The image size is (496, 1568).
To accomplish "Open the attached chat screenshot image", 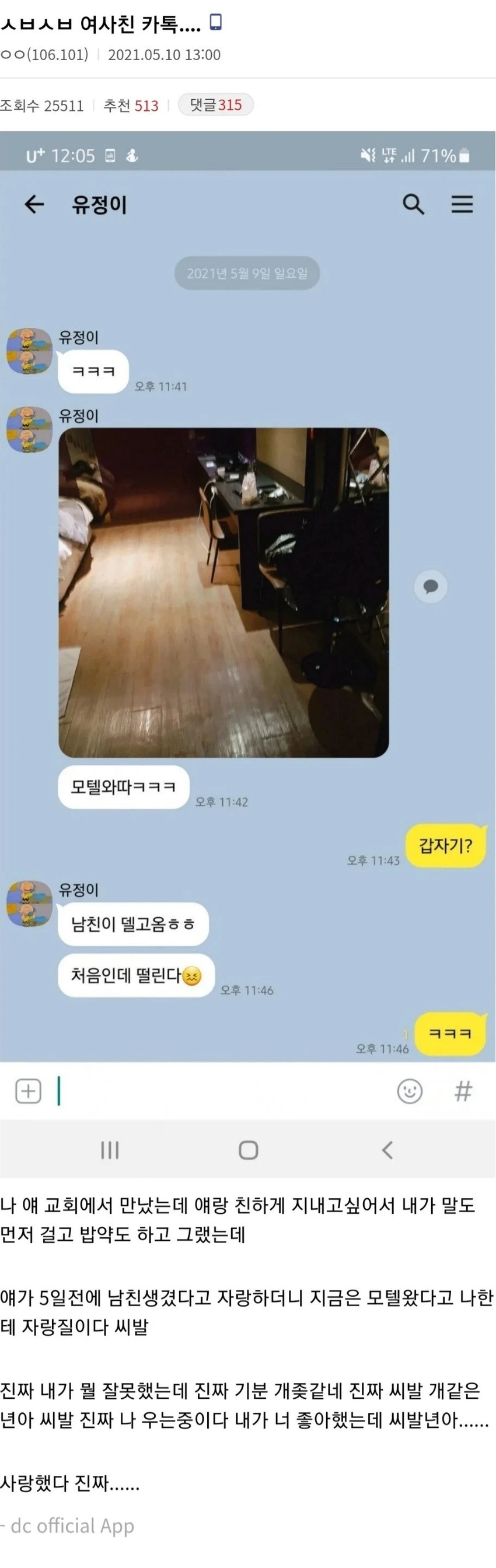I will pos(247,653).
